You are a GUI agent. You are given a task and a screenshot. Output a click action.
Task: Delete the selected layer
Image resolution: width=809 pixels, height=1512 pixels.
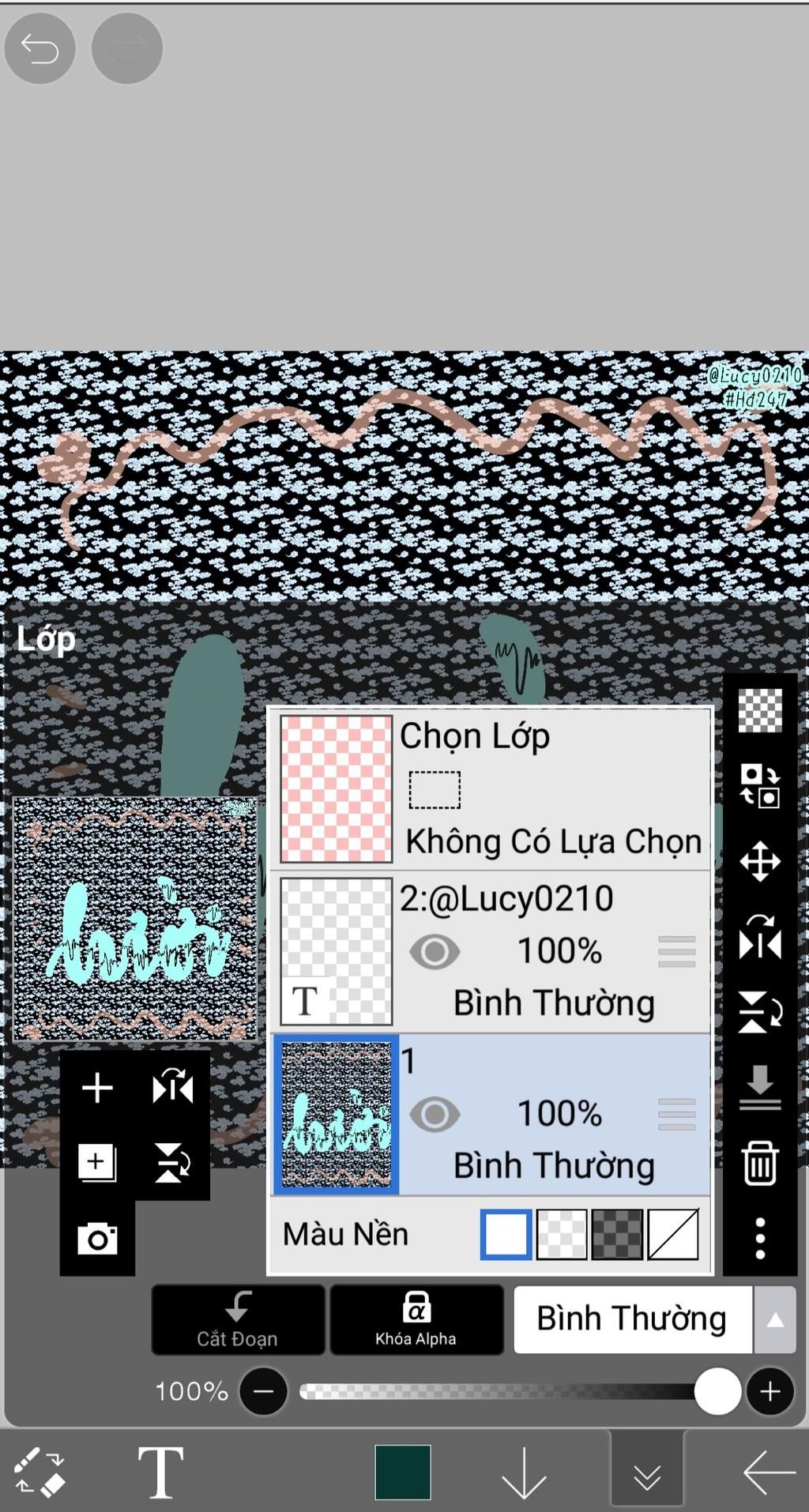[760, 1162]
